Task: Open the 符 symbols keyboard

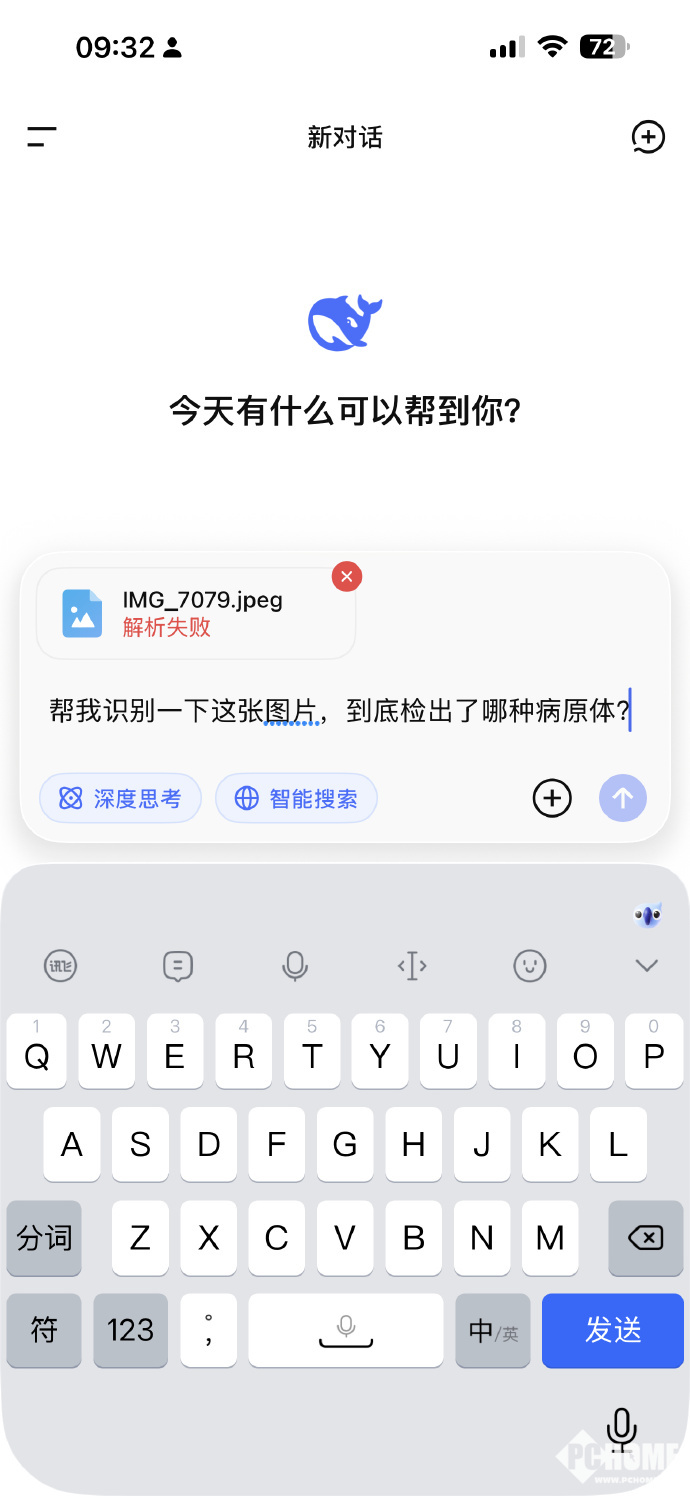Action: coord(44,1330)
